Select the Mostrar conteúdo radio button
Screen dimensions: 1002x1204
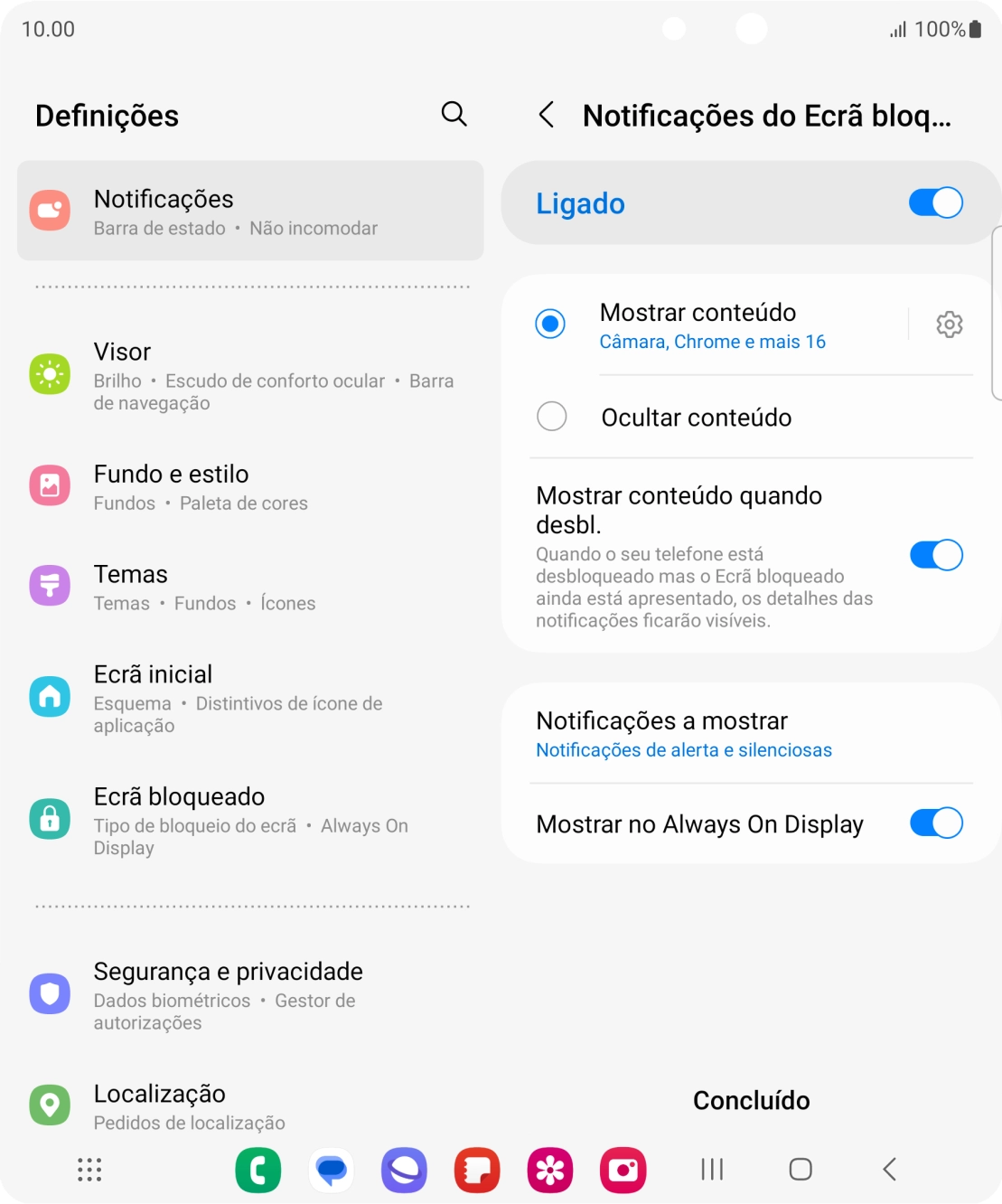[551, 323]
